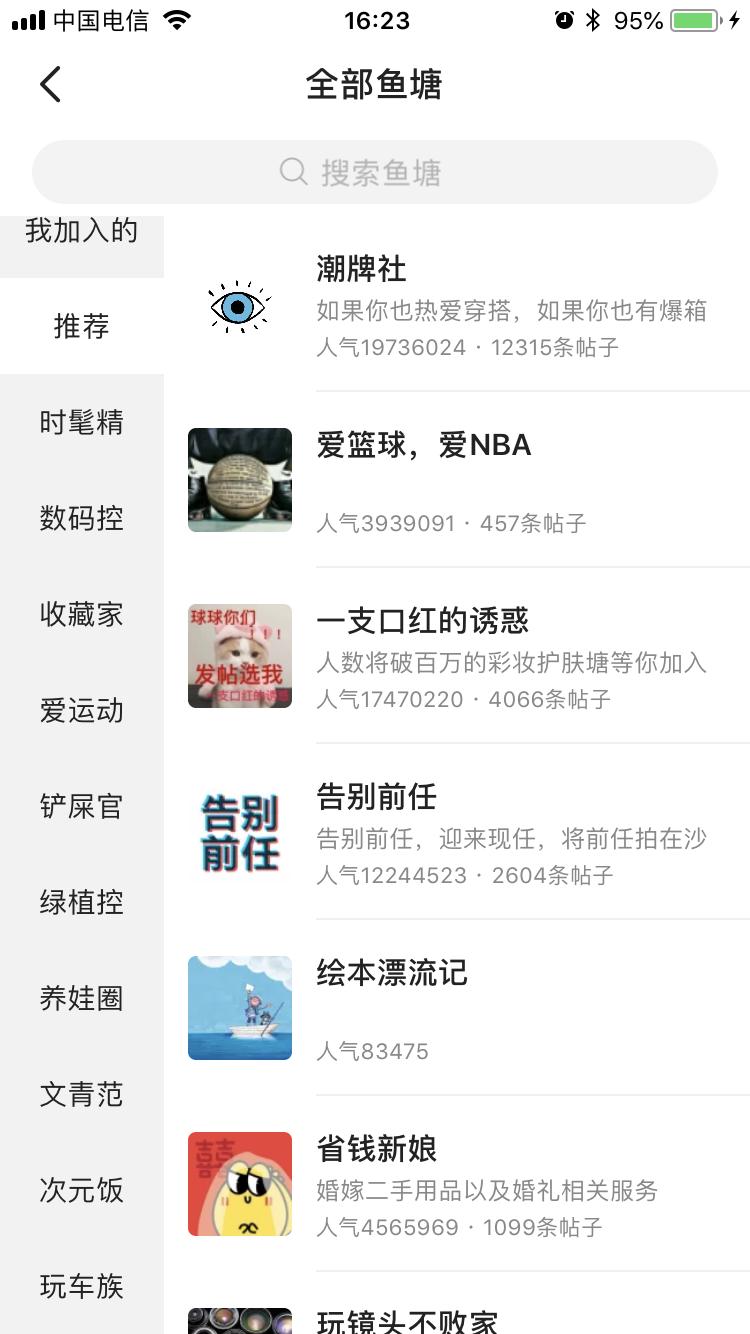Select the 推荐 category tab
The width and height of the screenshot is (750, 1334).
[81, 326]
